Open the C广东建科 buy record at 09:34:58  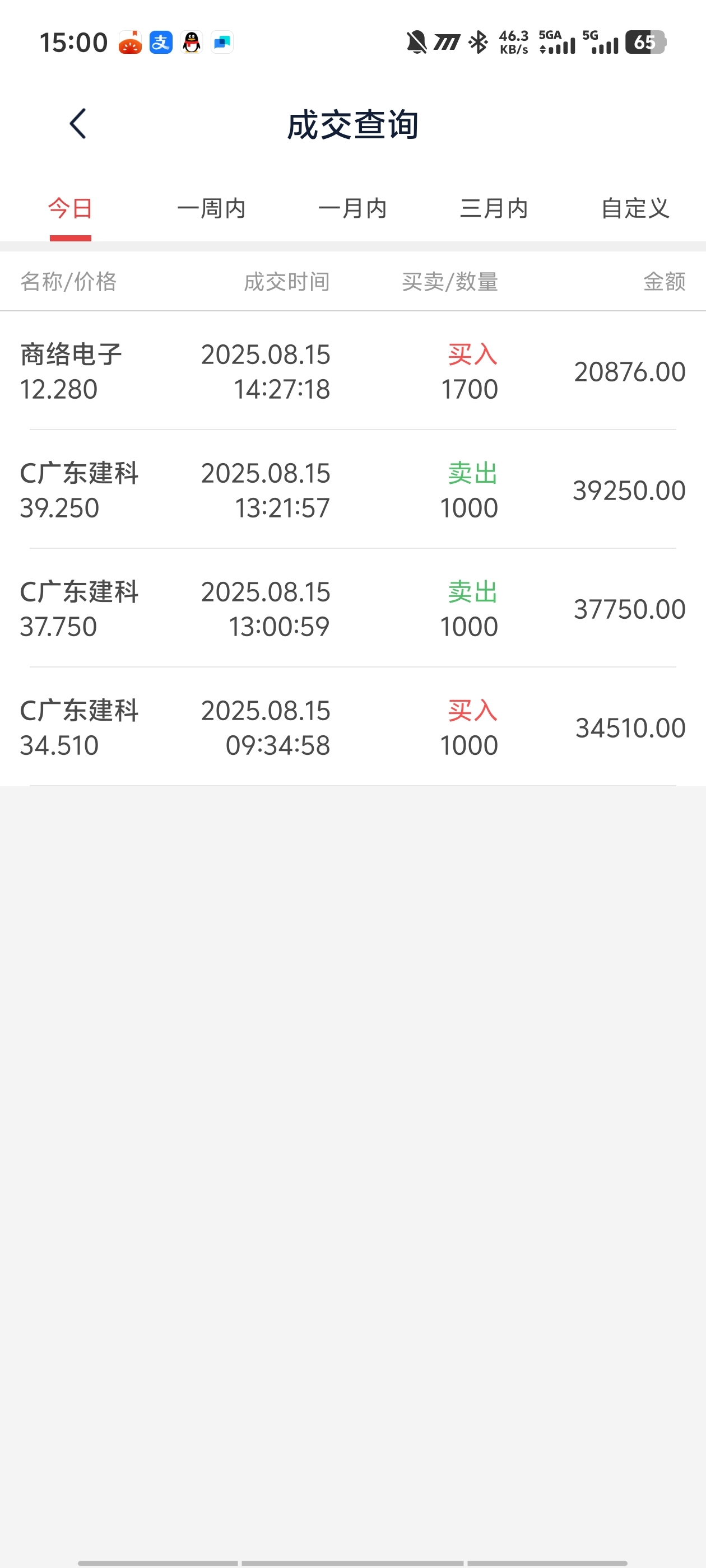click(x=352, y=727)
